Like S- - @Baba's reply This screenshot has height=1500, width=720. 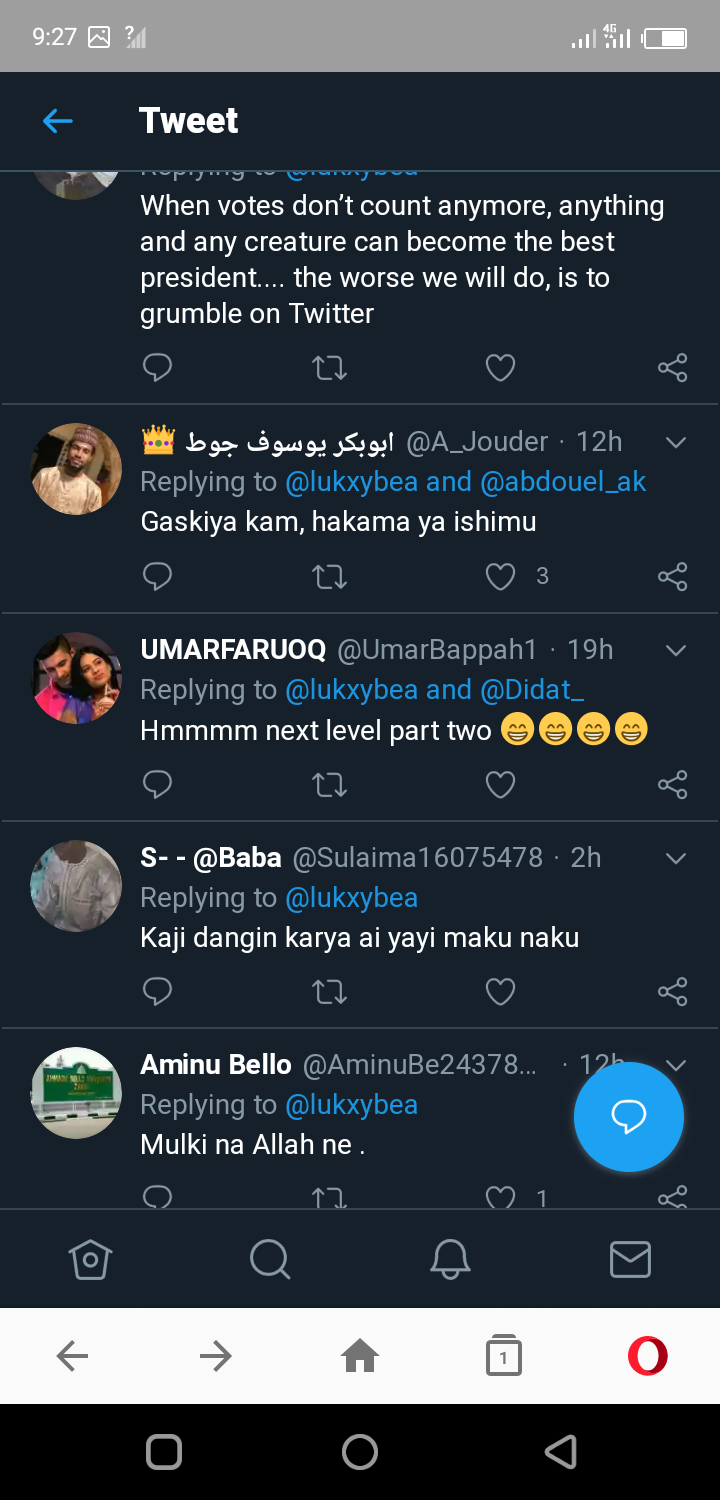pyautogui.click(x=500, y=992)
